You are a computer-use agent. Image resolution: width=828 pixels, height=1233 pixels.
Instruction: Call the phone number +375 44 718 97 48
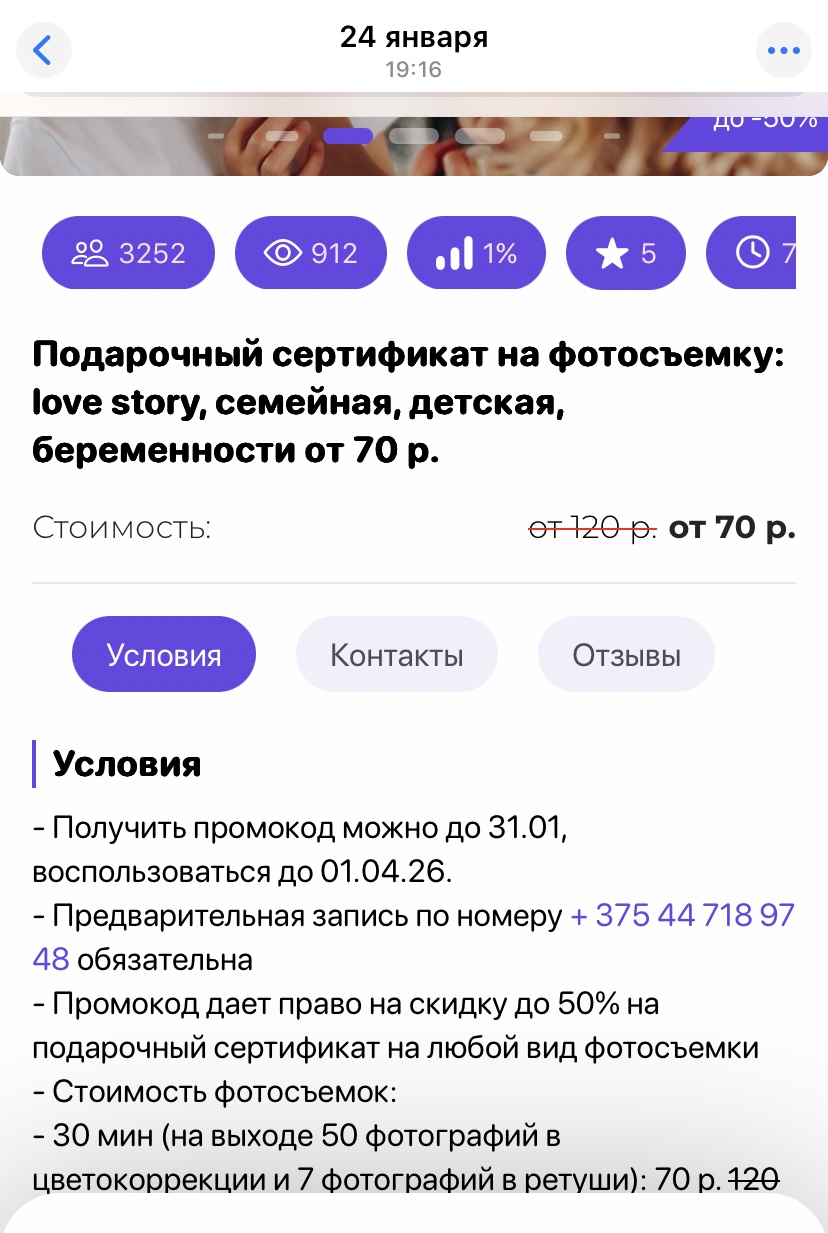coord(681,915)
